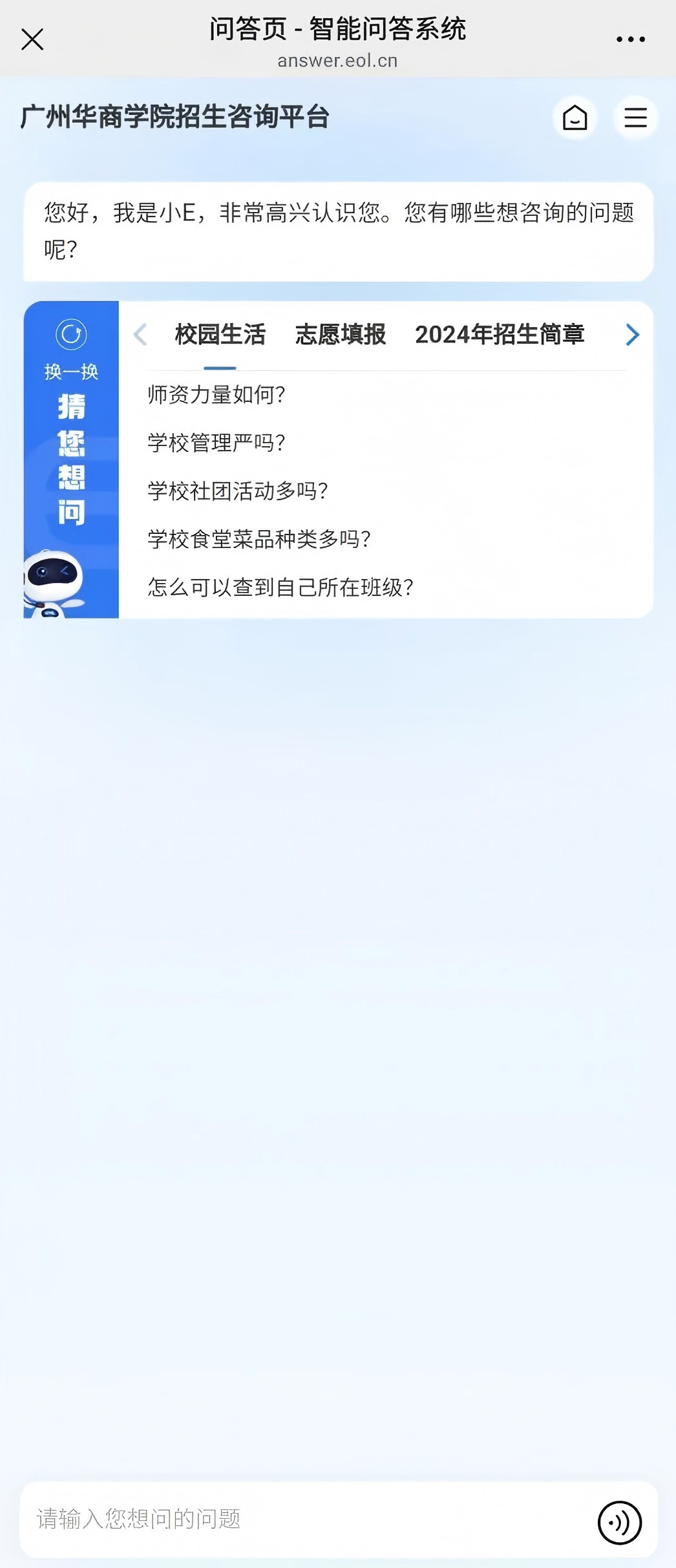Select the 校园生活 tab

pos(219,335)
